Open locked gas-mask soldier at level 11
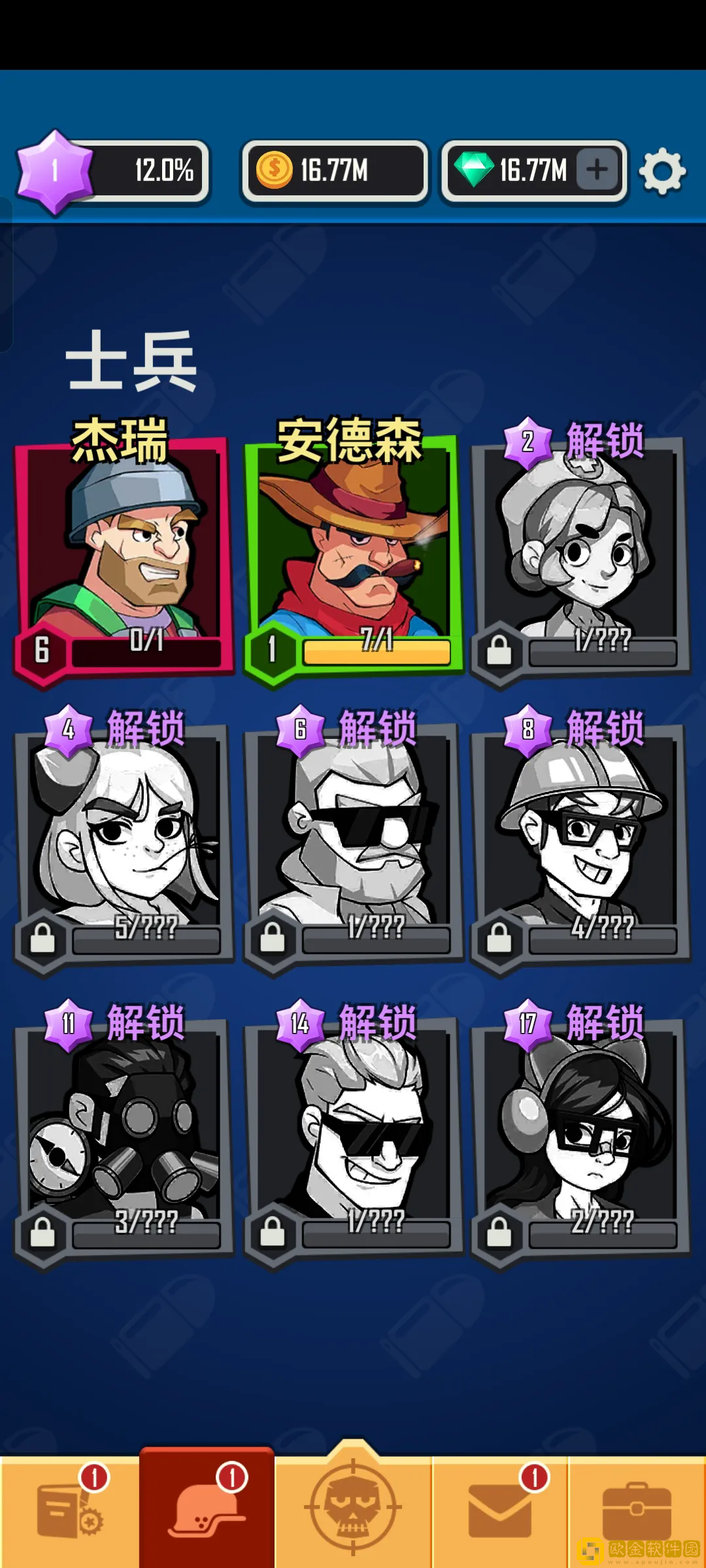706x1568 pixels. [x=124, y=1137]
